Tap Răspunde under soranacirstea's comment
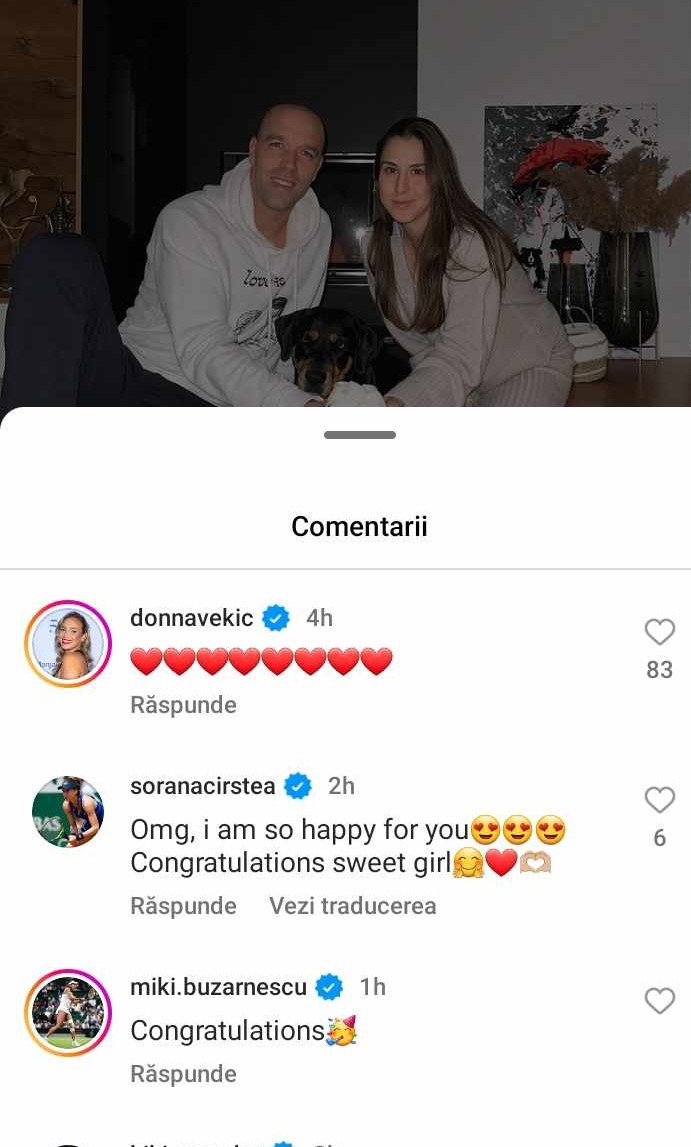 pos(183,906)
